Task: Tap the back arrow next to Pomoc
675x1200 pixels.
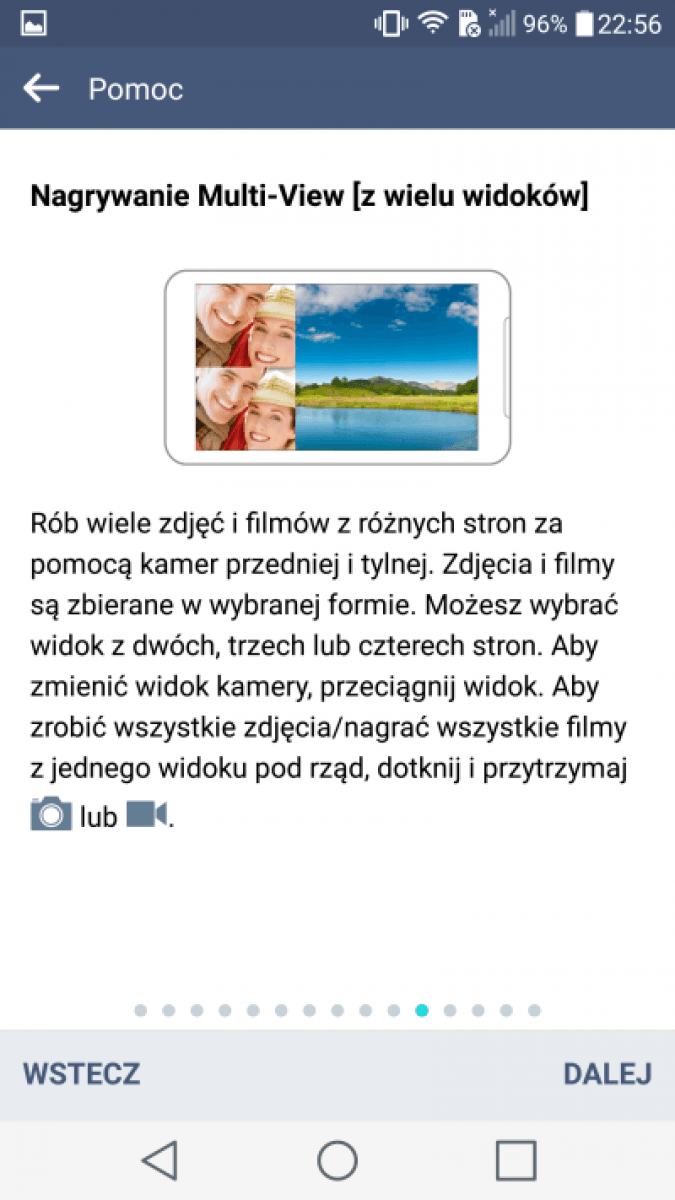Action: 42,89
